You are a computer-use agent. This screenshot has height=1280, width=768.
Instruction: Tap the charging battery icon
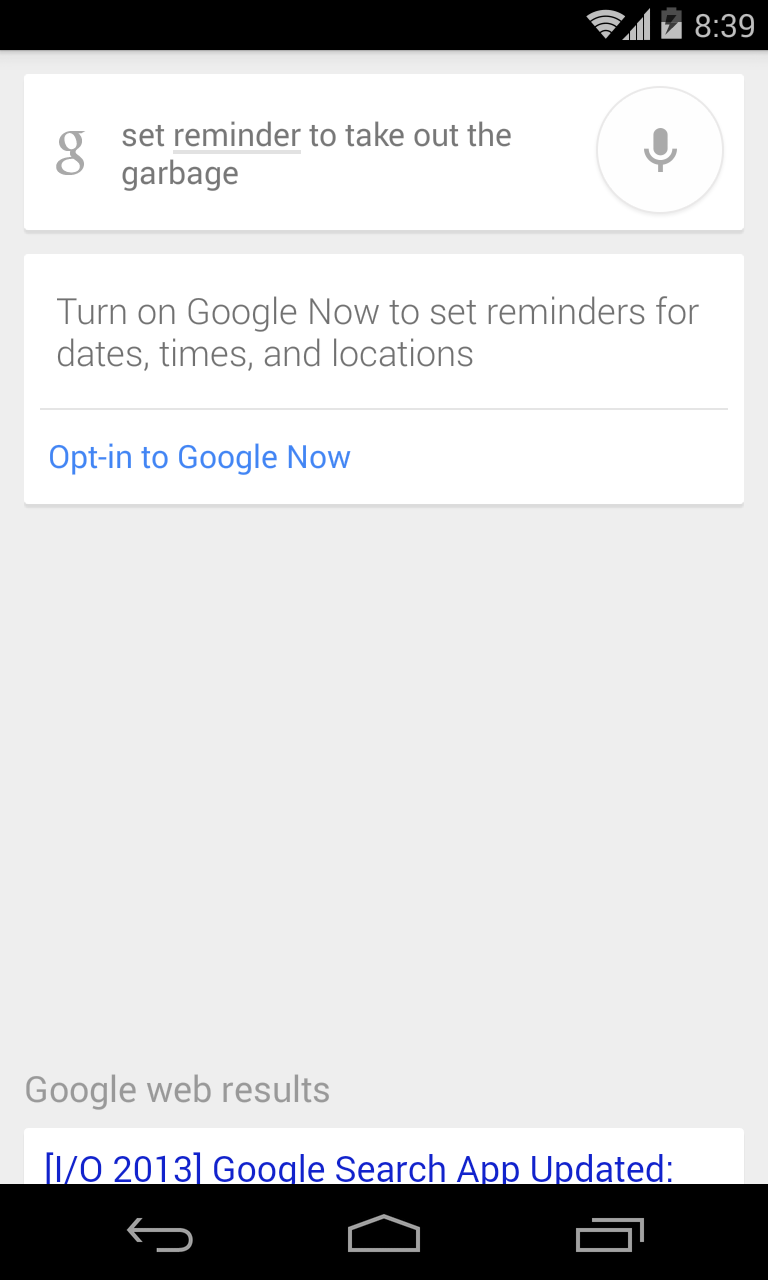[672, 24]
